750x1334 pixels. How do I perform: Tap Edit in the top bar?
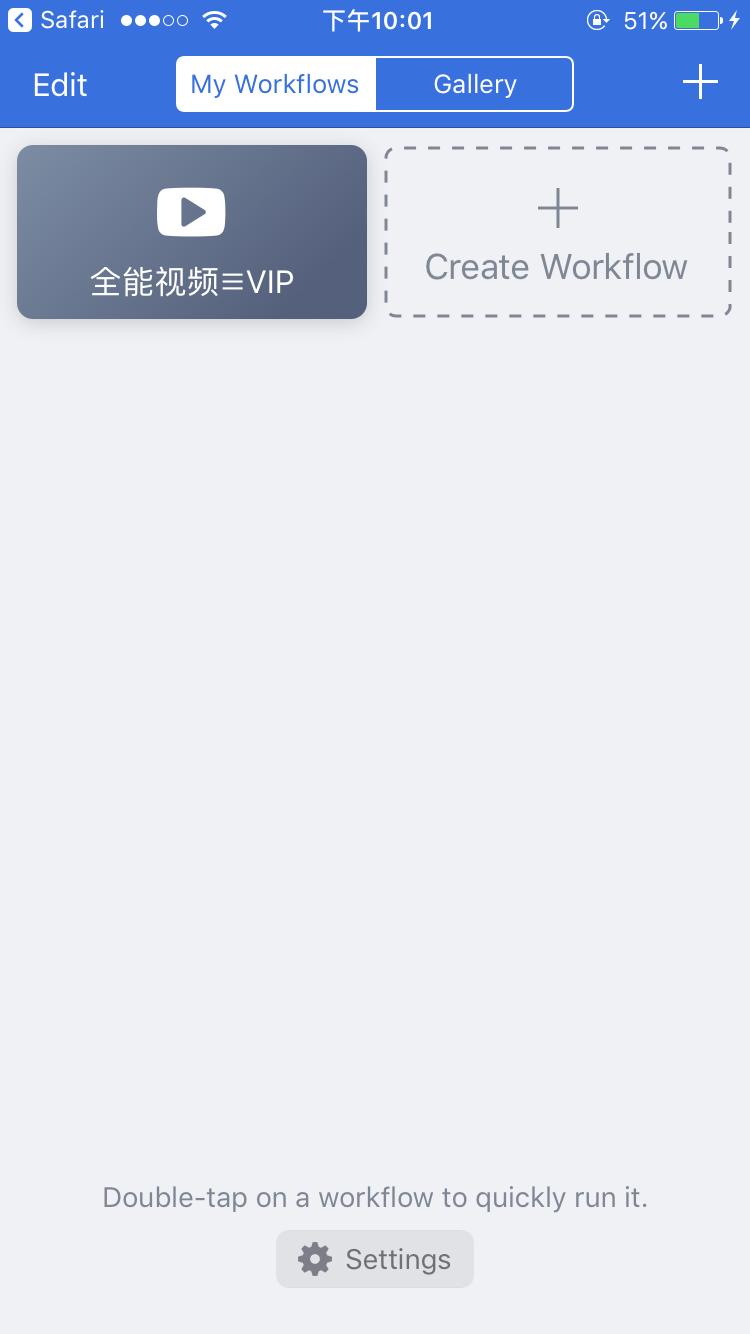pos(60,84)
